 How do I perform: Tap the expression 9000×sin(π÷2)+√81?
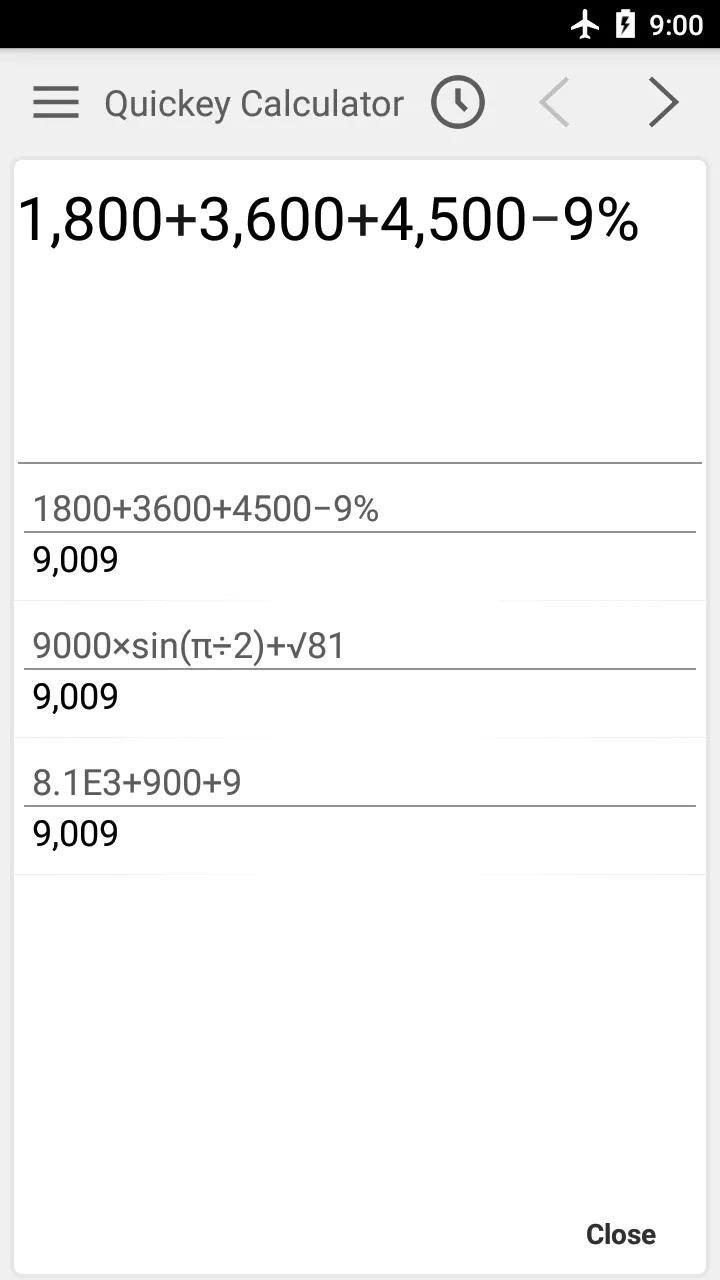point(187,645)
